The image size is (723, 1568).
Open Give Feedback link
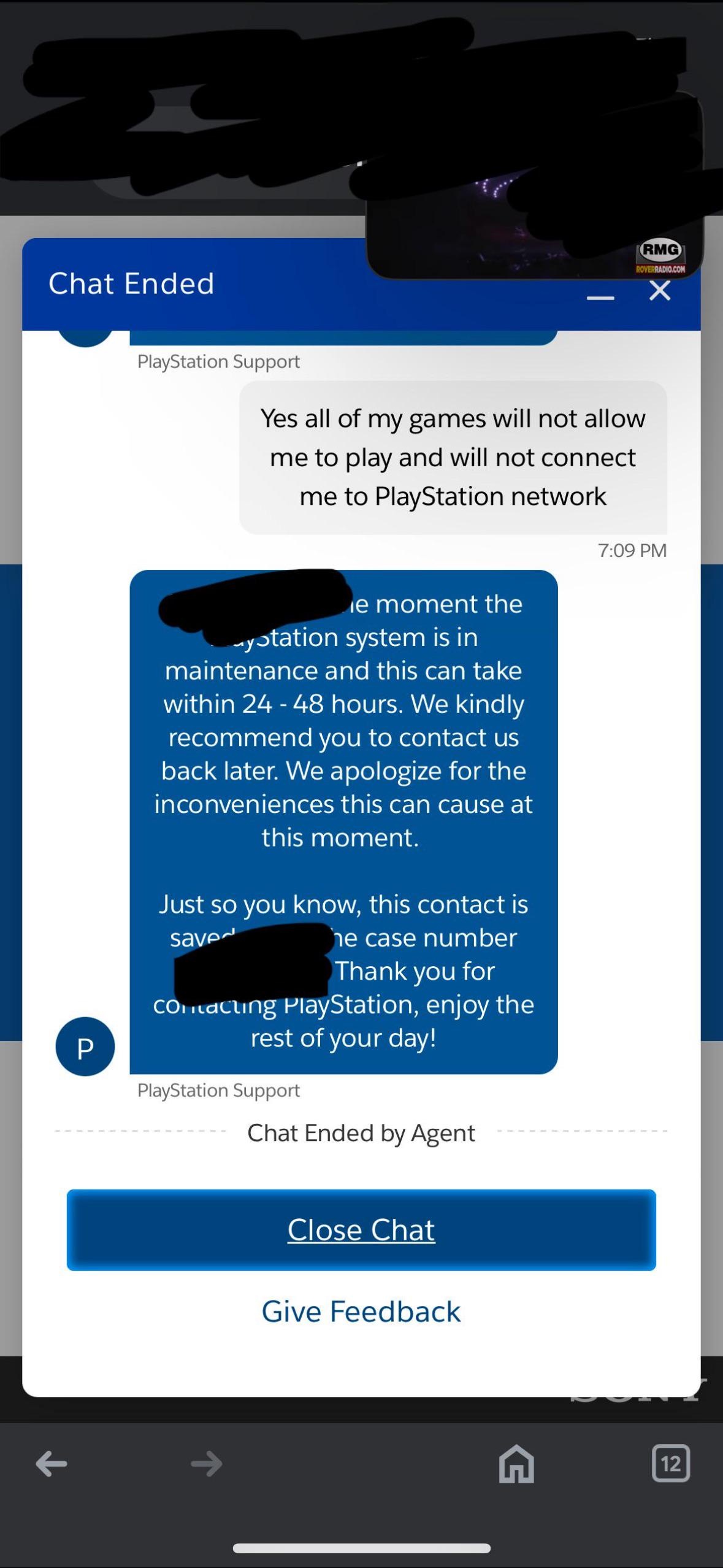[x=361, y=1311]
